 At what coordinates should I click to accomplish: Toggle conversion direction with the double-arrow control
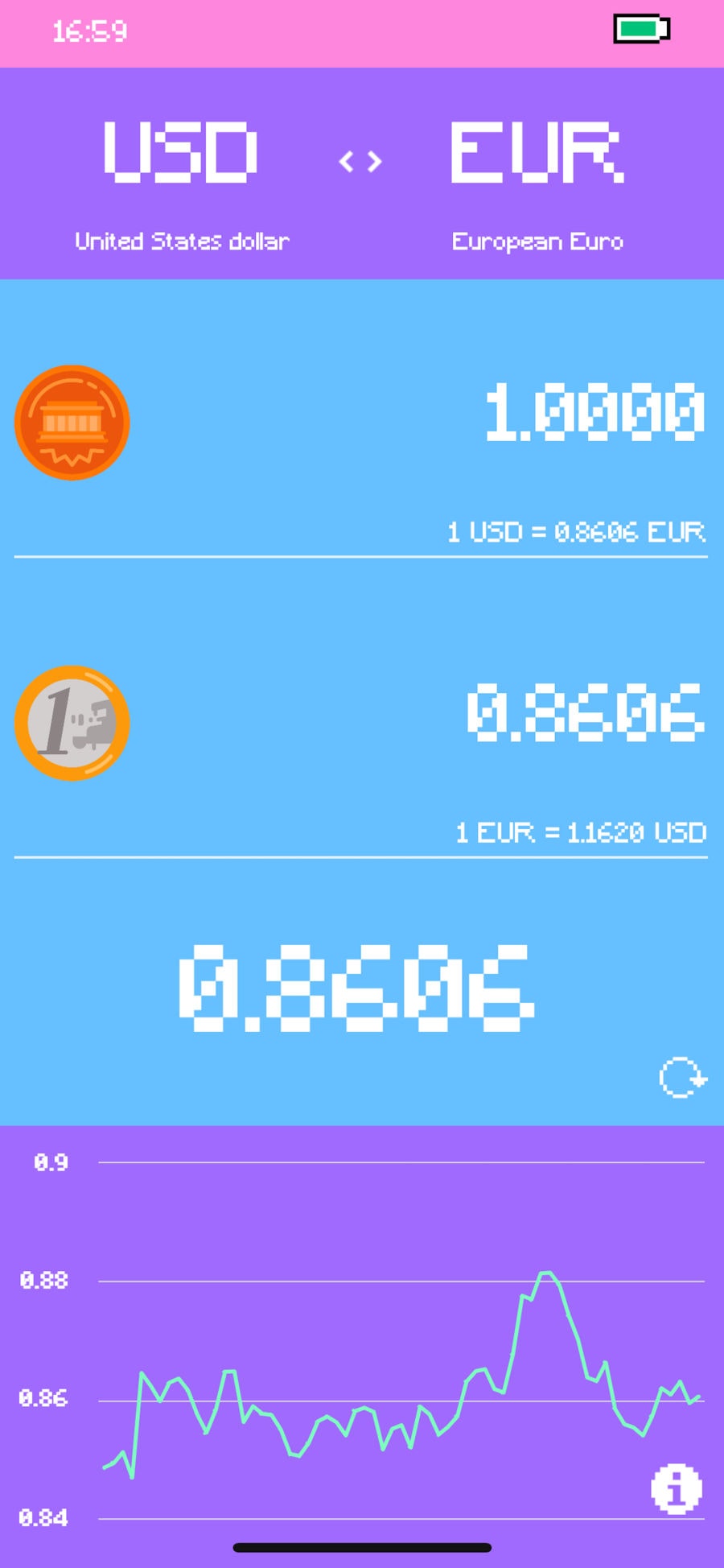point(361,161)
